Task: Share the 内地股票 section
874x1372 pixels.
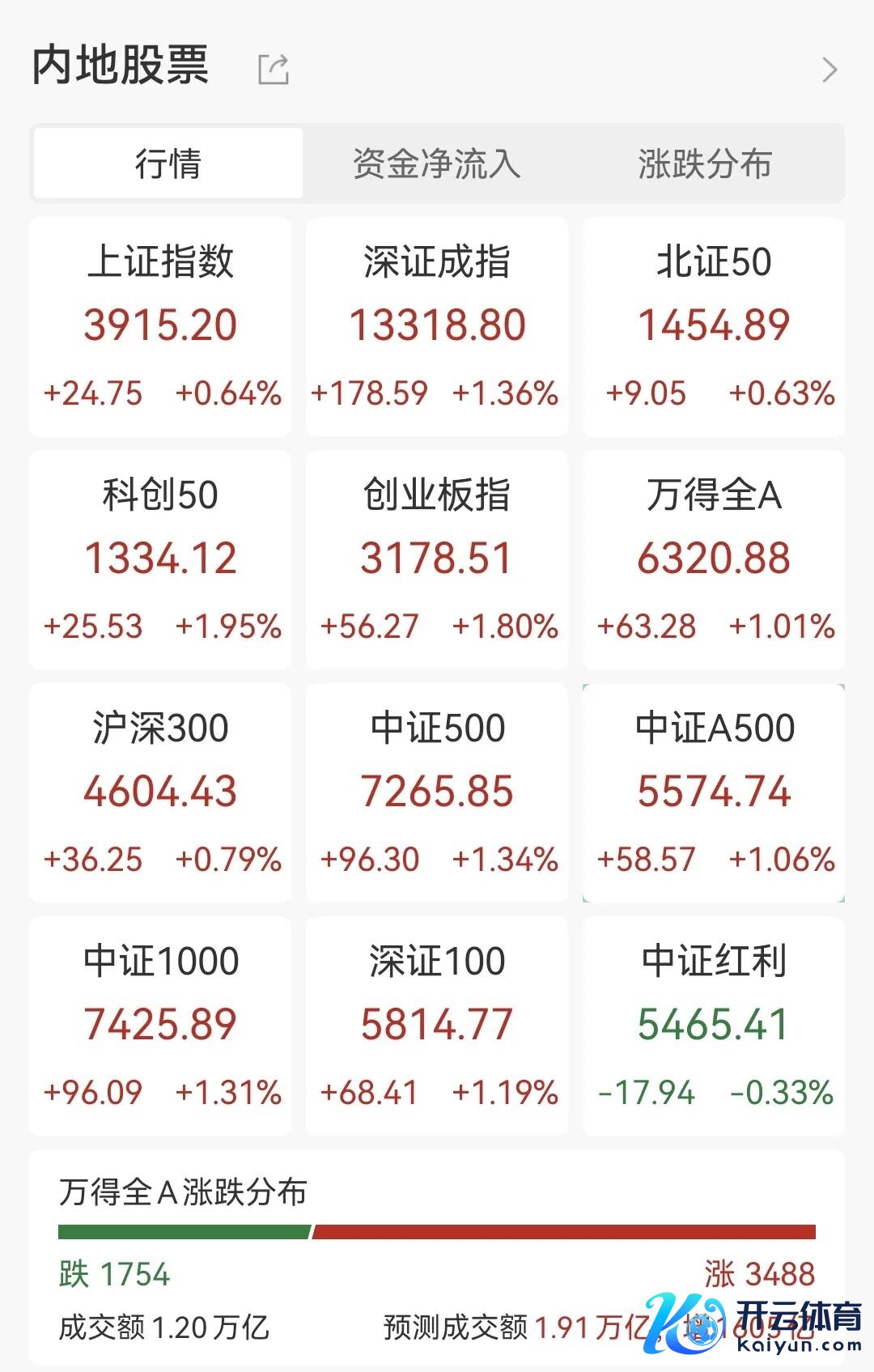Action: point(274,70)
